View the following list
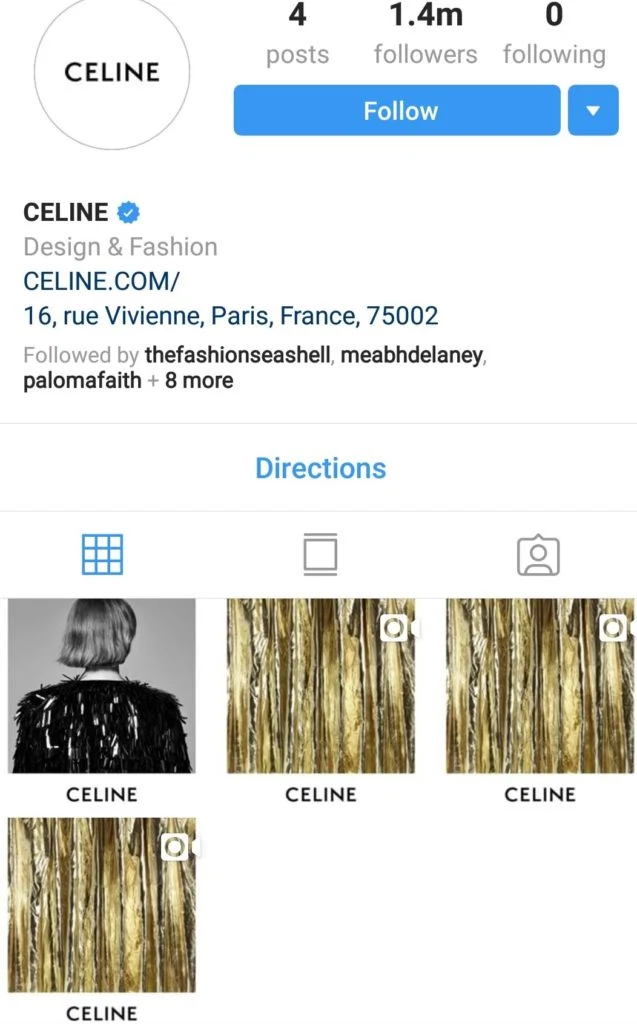Viewport: 637px width, 1024px height. [x=554, y=35]
